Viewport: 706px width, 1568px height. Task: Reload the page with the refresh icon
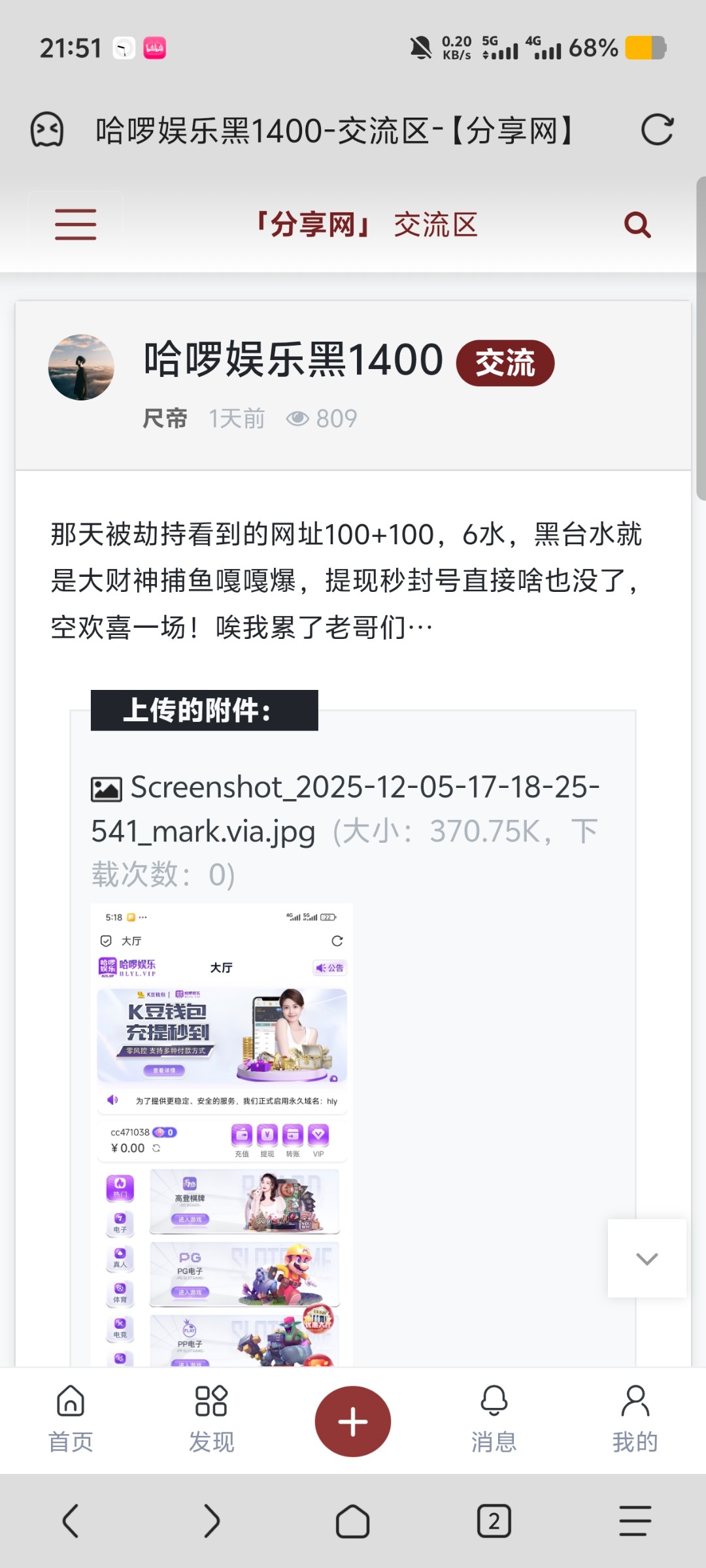(x=657, y=129)
